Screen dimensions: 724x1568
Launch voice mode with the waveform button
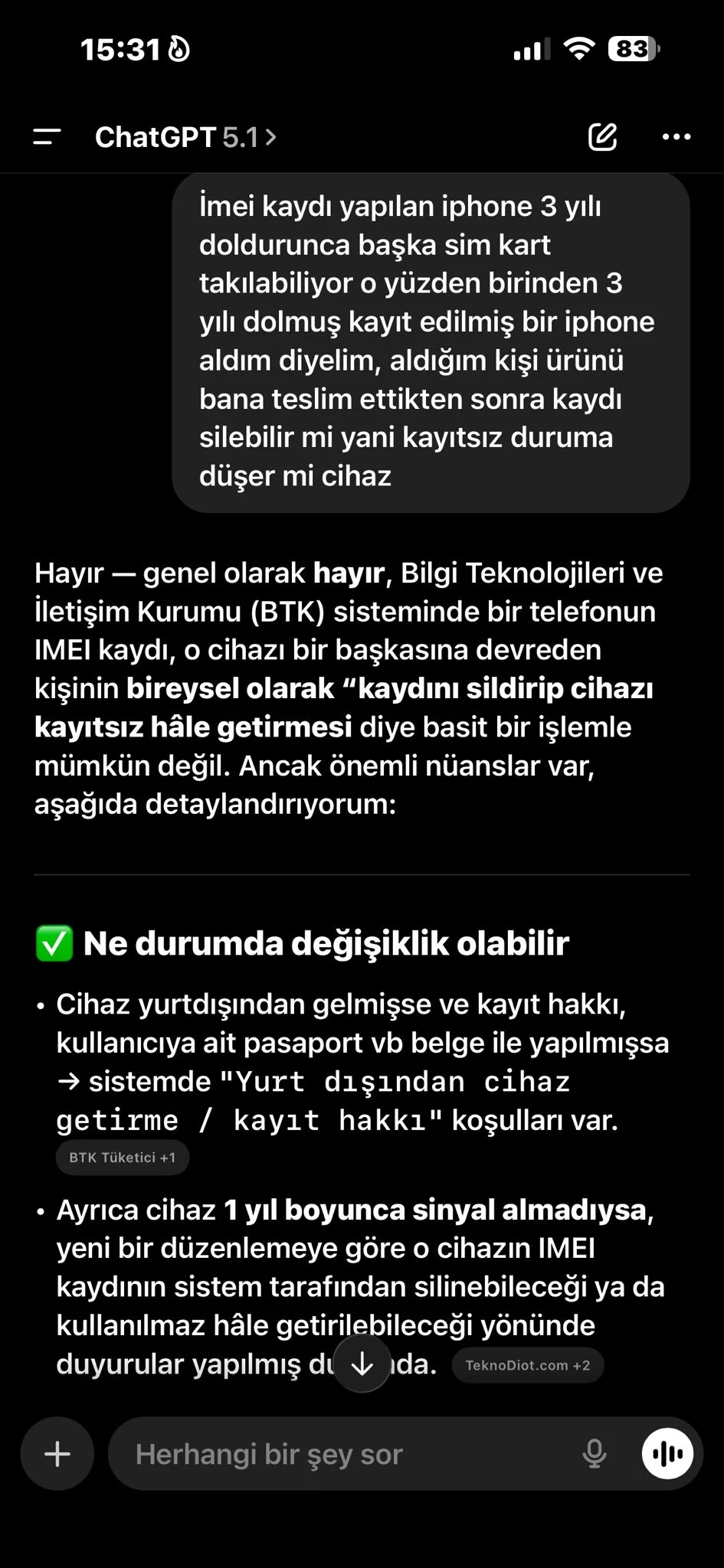coord(667,1453)
